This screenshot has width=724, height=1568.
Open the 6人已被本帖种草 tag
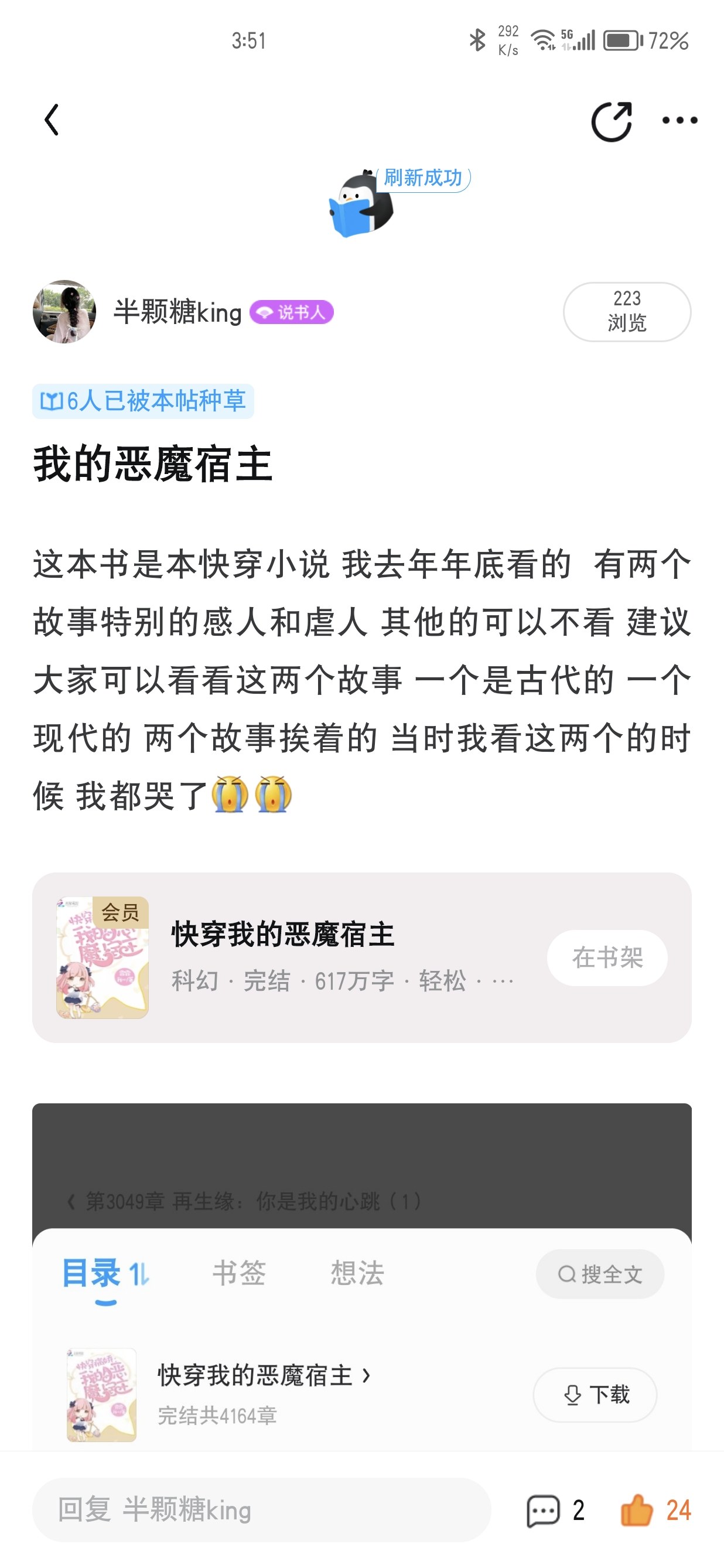[x=143, y=401]
